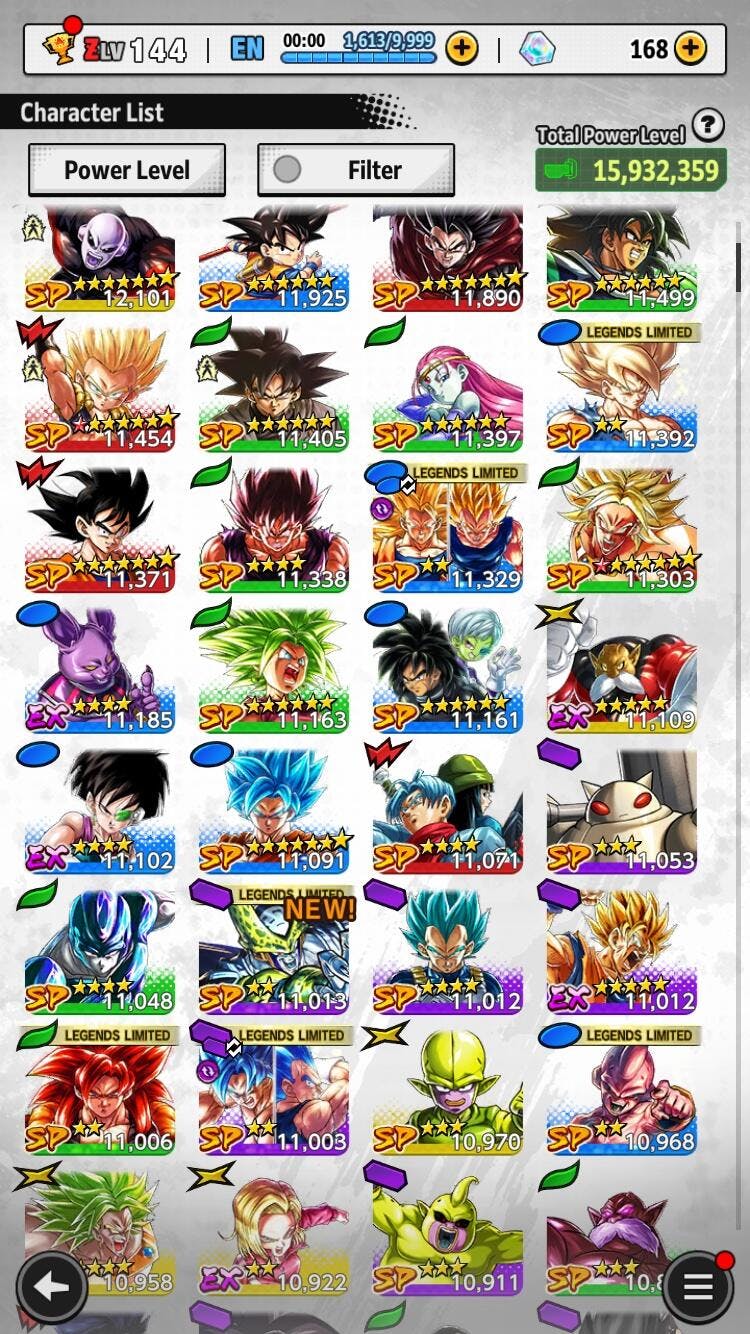Viewport: 750px width, 1334px height.
Task: Choose the character with power 11,163
Action: pos(274,668)
